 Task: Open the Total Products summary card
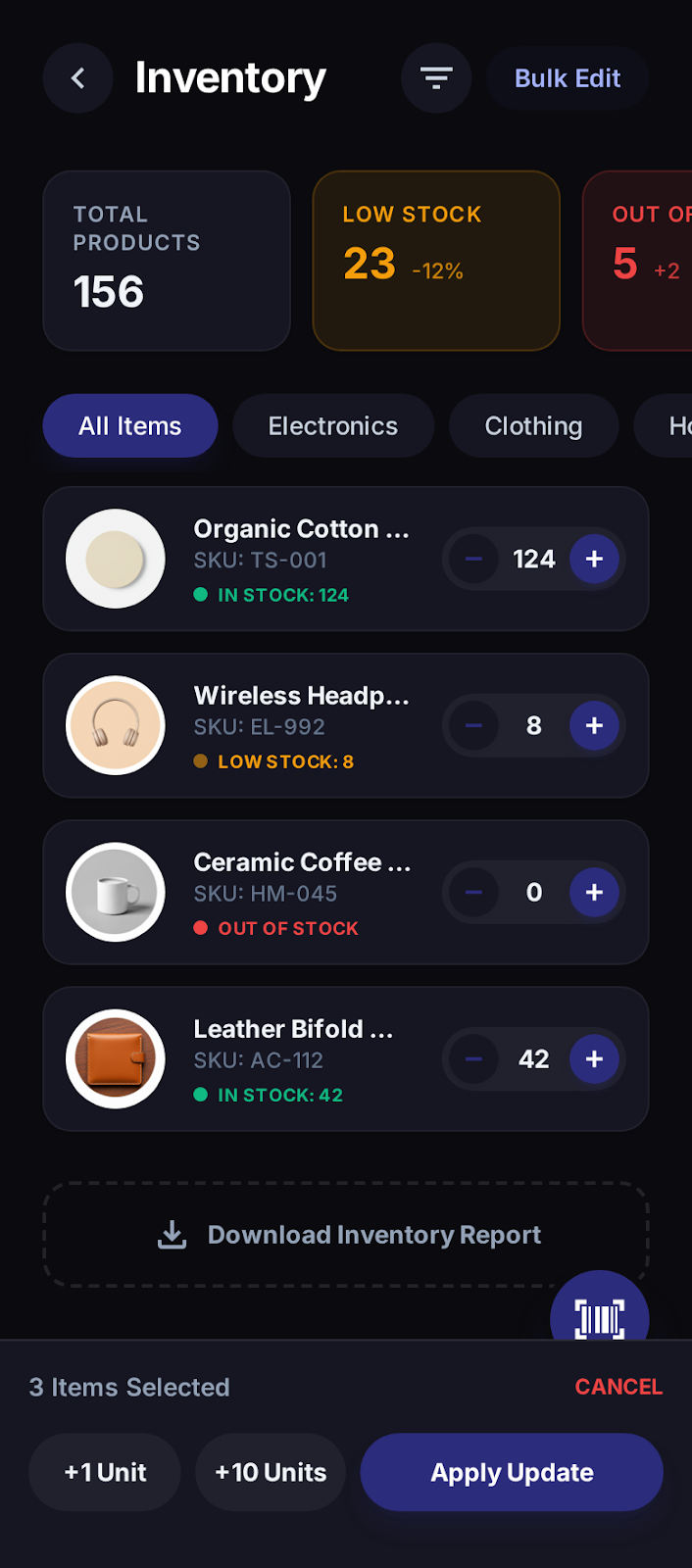tap(167, 261)
